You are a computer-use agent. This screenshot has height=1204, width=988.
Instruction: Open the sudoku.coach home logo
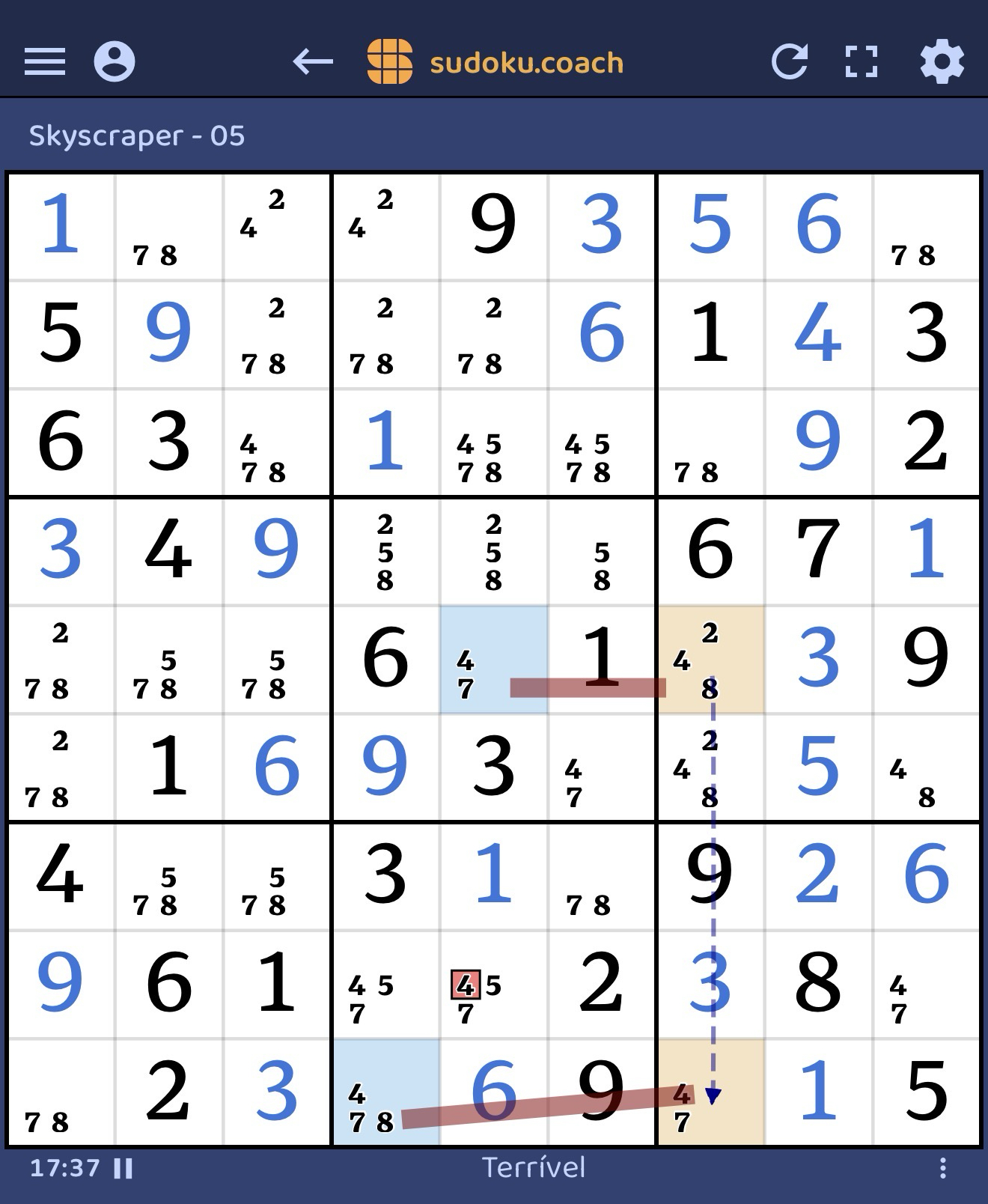point(495,61)
